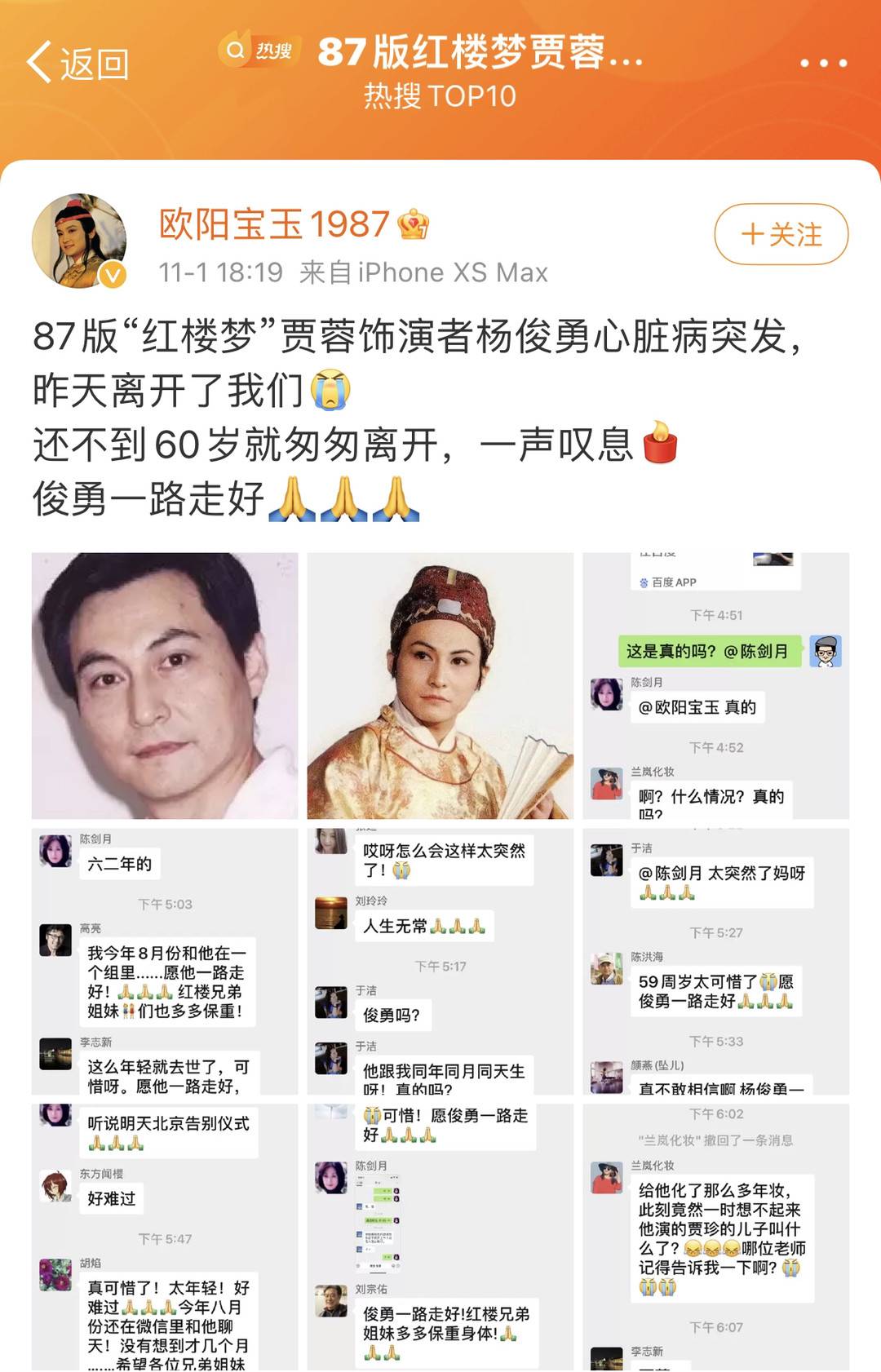The height and width of the screenshot is (1372, 881).
Task: Open the three-dot overflow menu
Action: pyautogui.click(x=822, y=63)
